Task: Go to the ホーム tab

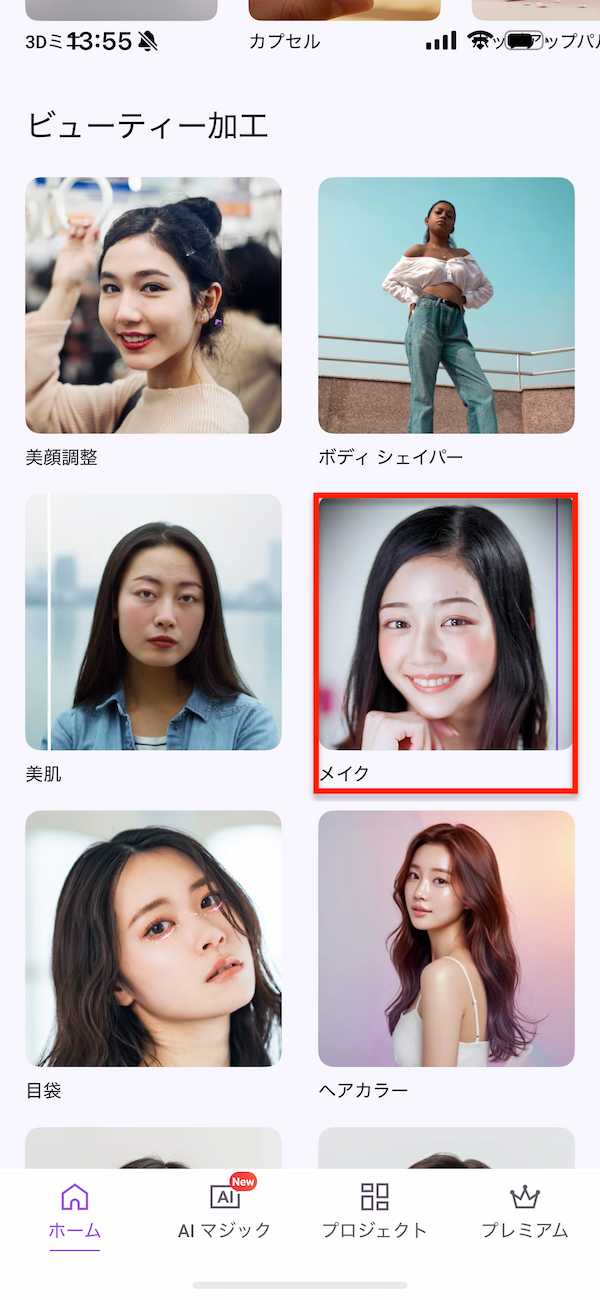Action: pyautogui.click(x=75, y=1211)
